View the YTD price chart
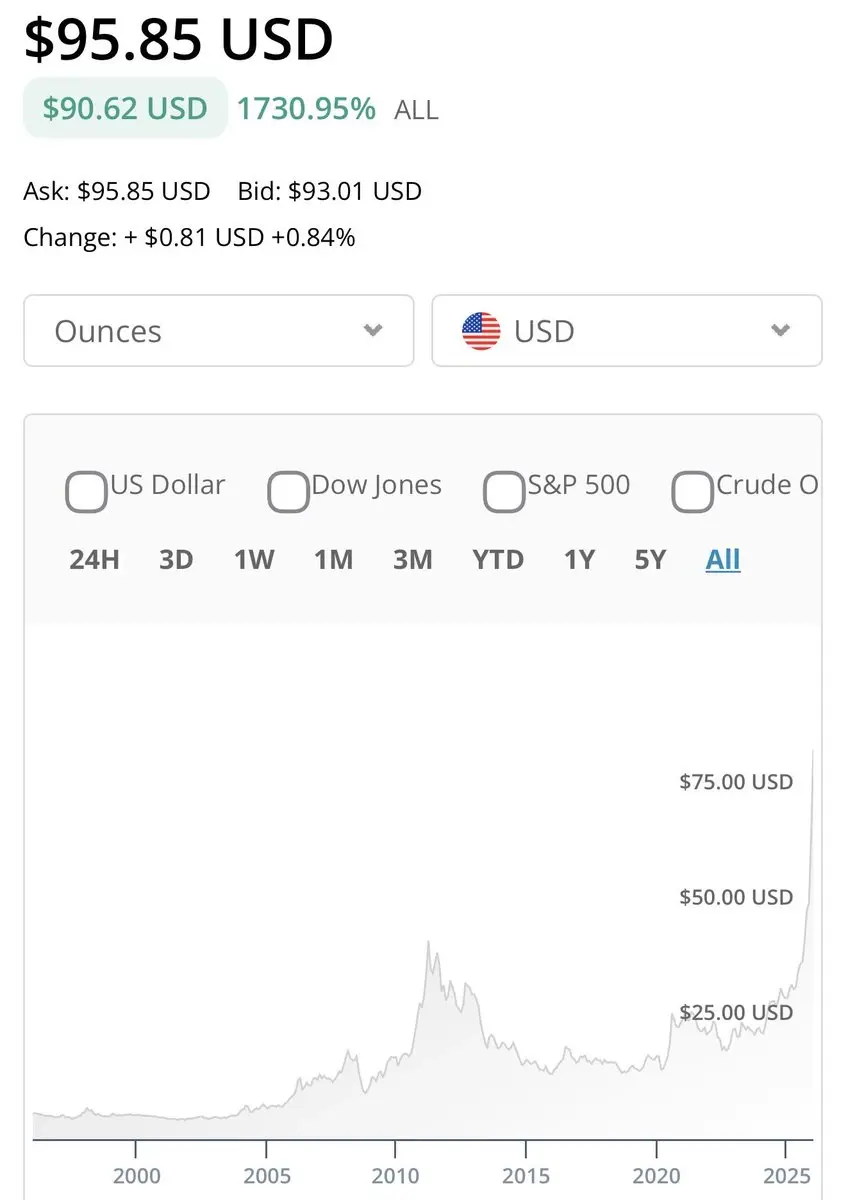The height and width of the screenshot is (1200, 846). (x=498, y=559)
